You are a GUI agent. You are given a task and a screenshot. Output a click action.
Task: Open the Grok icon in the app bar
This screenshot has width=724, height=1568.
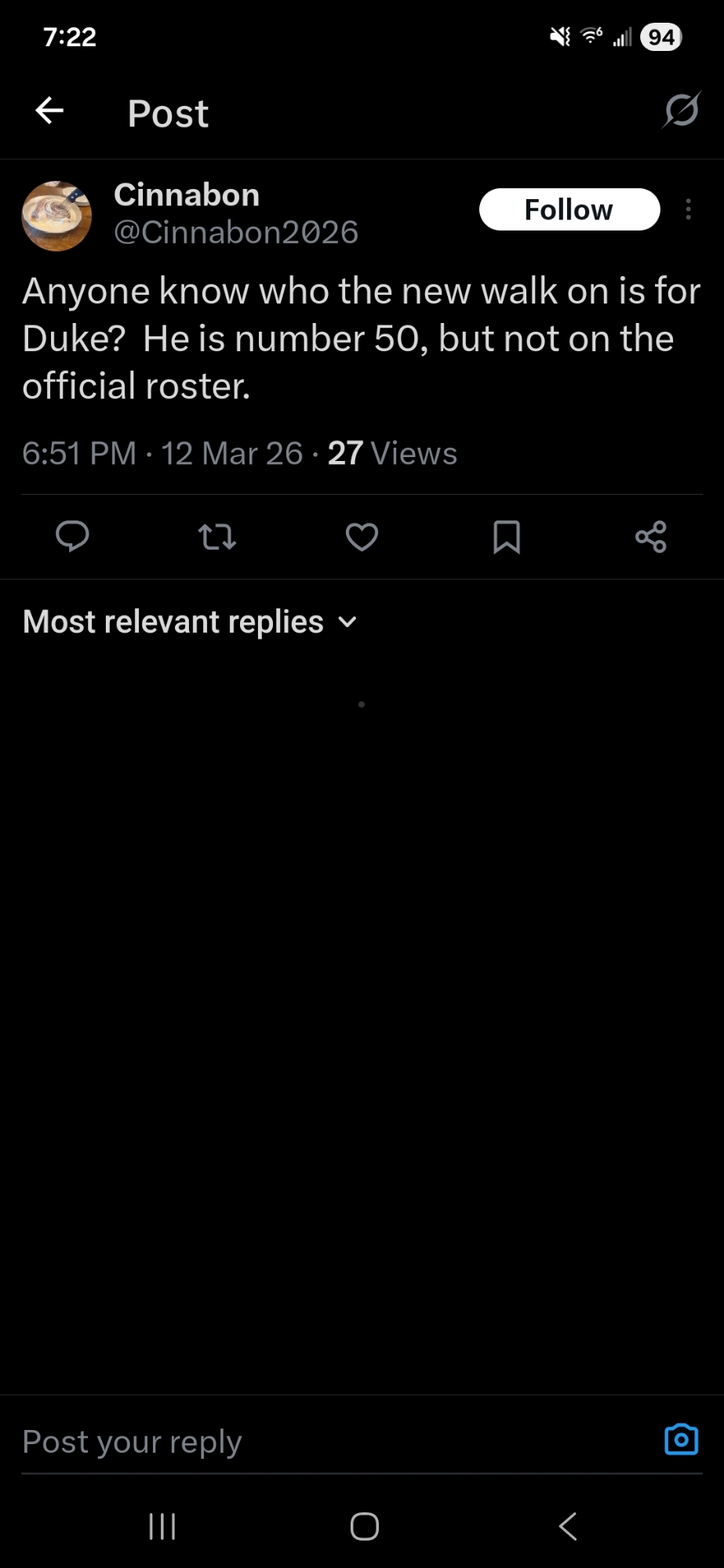681,111
